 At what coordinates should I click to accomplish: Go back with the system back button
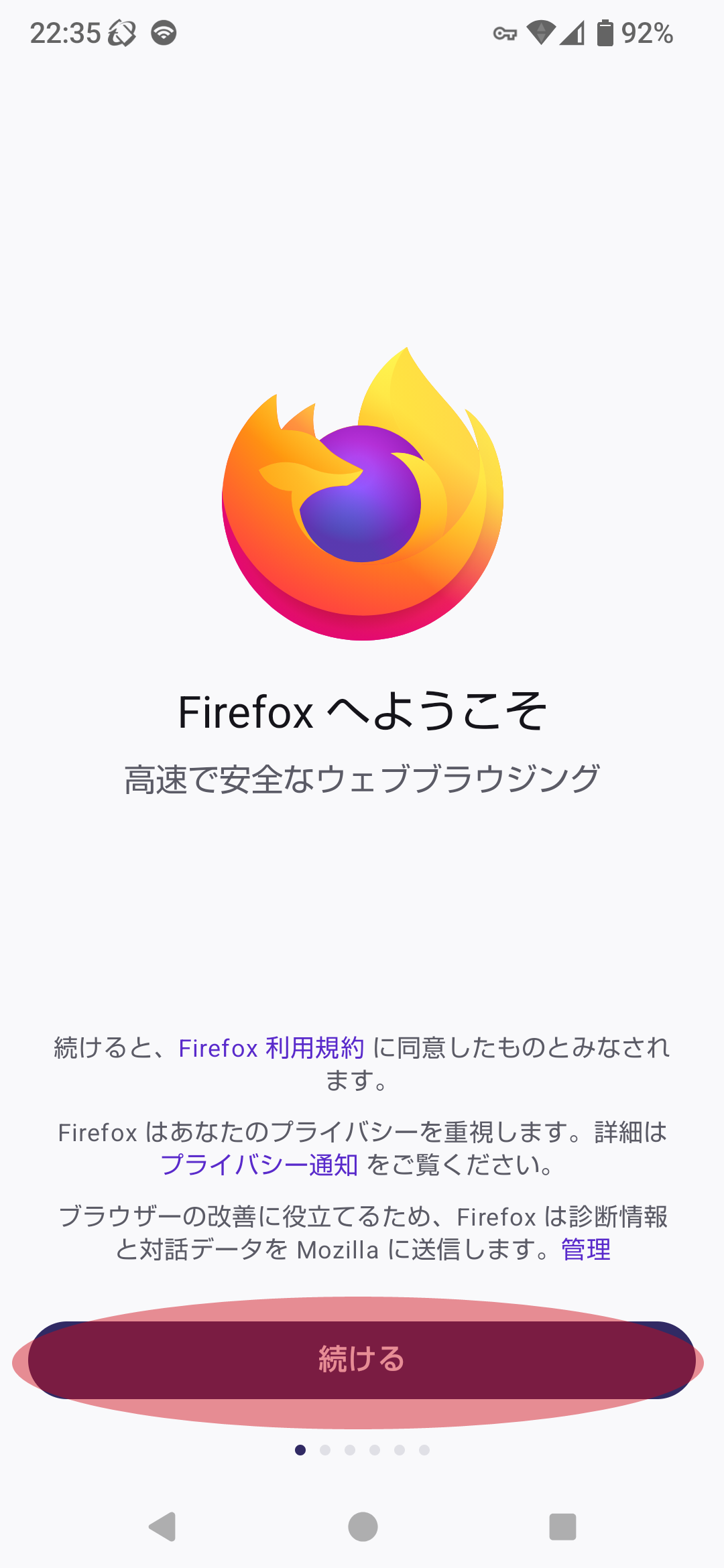[x=162, y=1527]
